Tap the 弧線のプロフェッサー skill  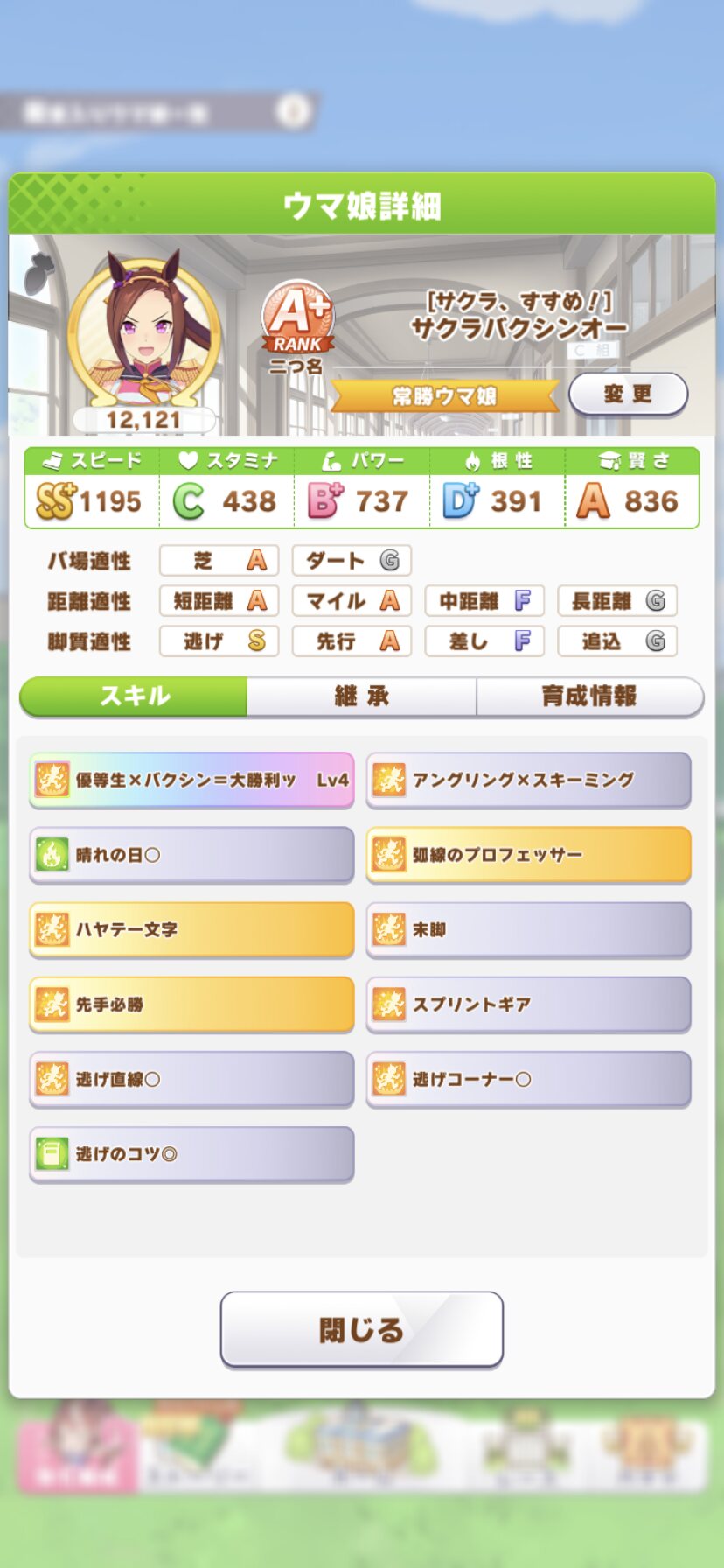pos(528,855)
